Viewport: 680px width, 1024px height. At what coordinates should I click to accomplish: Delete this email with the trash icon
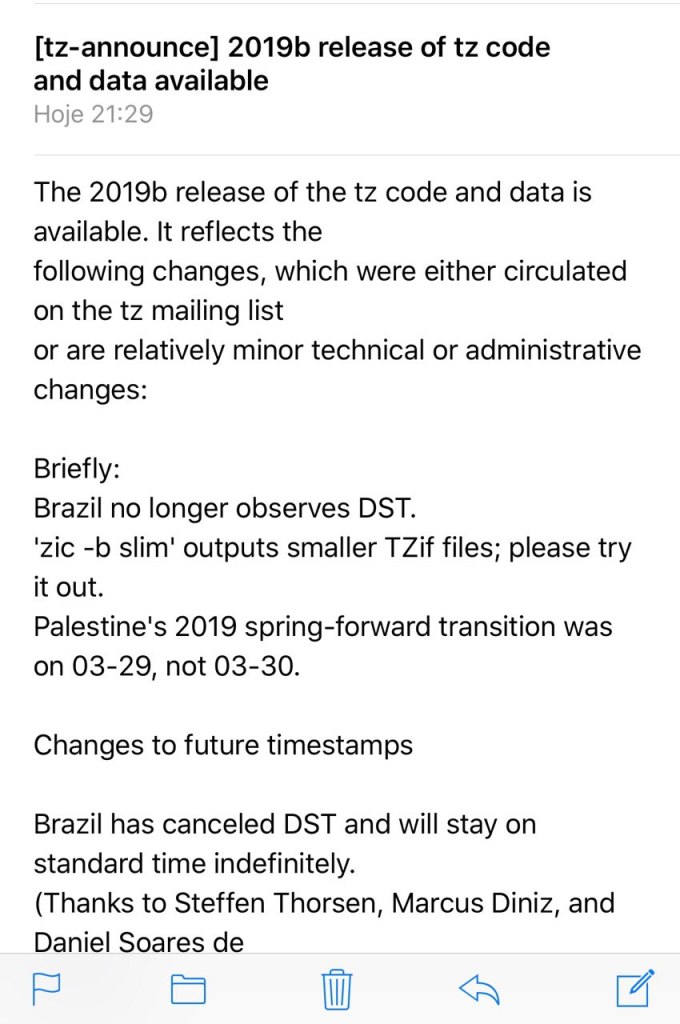click(334, 989)
